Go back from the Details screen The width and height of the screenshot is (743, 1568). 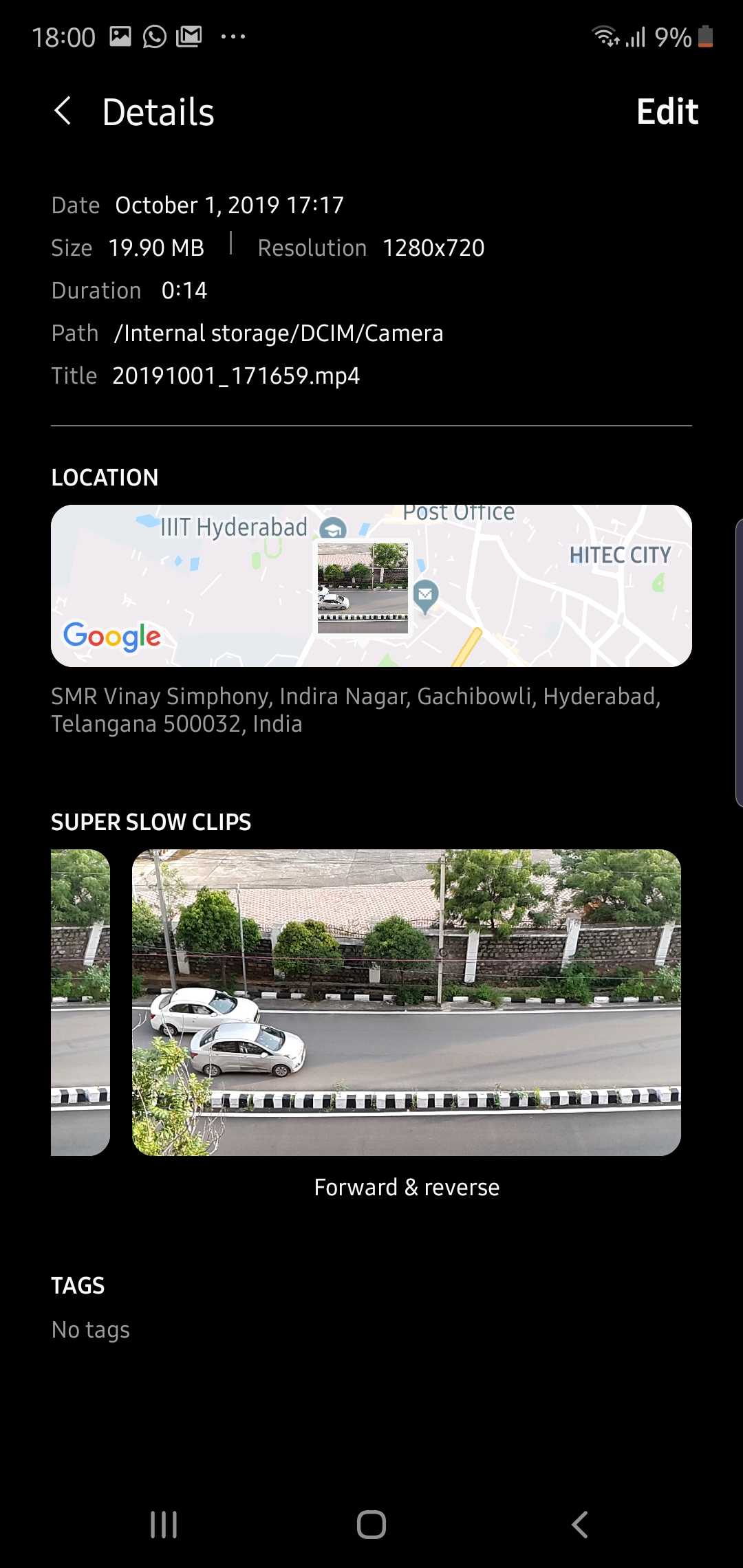[x=63, y=111]
